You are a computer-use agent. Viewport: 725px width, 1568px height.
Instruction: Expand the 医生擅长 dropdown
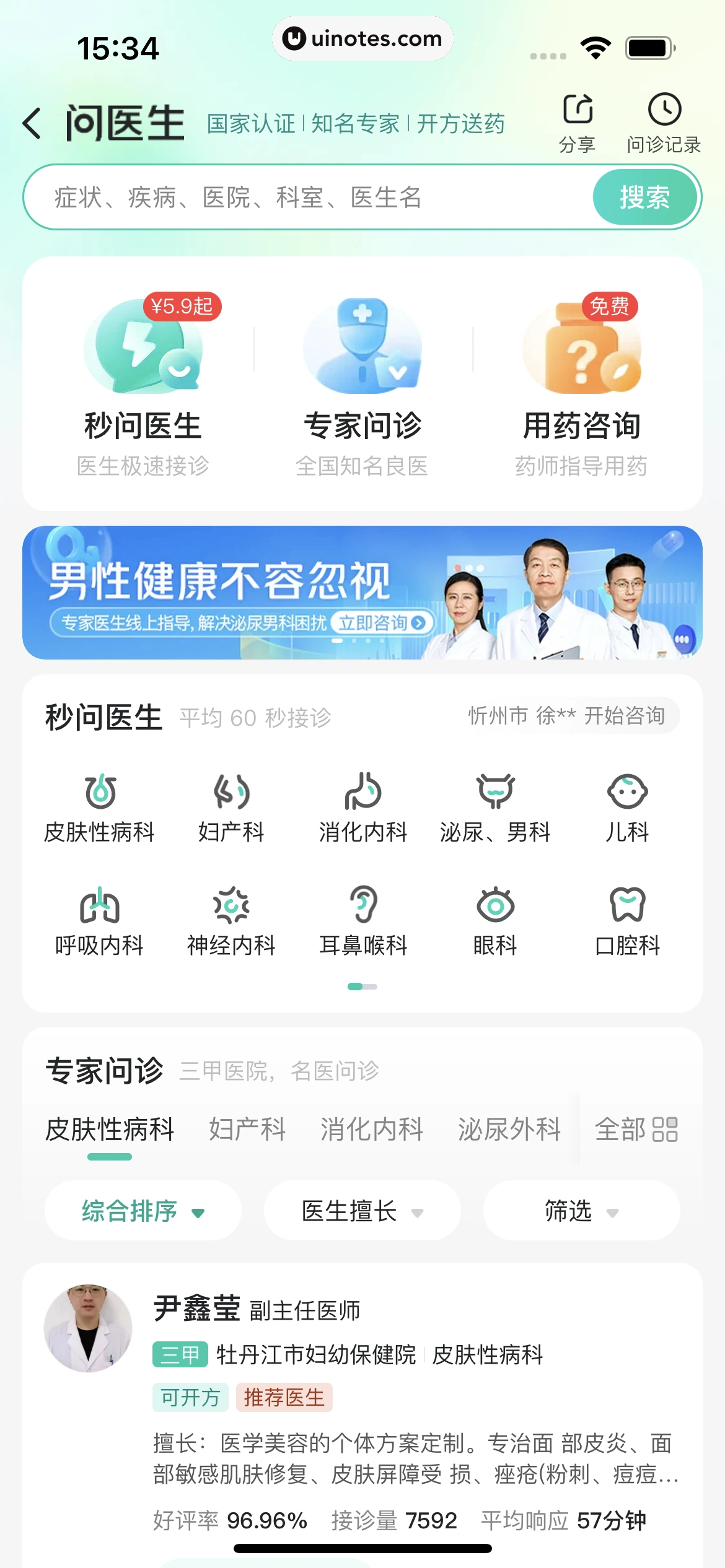coord(362,1211)
